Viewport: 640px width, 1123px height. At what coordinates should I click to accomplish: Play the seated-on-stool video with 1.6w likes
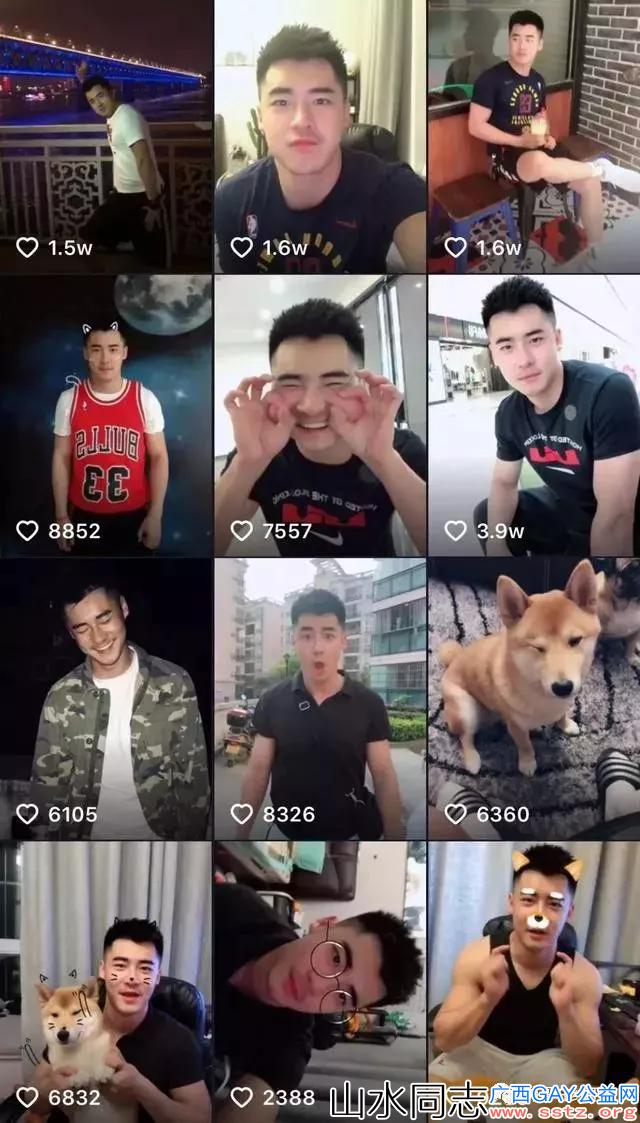click(x=534, y=135)
